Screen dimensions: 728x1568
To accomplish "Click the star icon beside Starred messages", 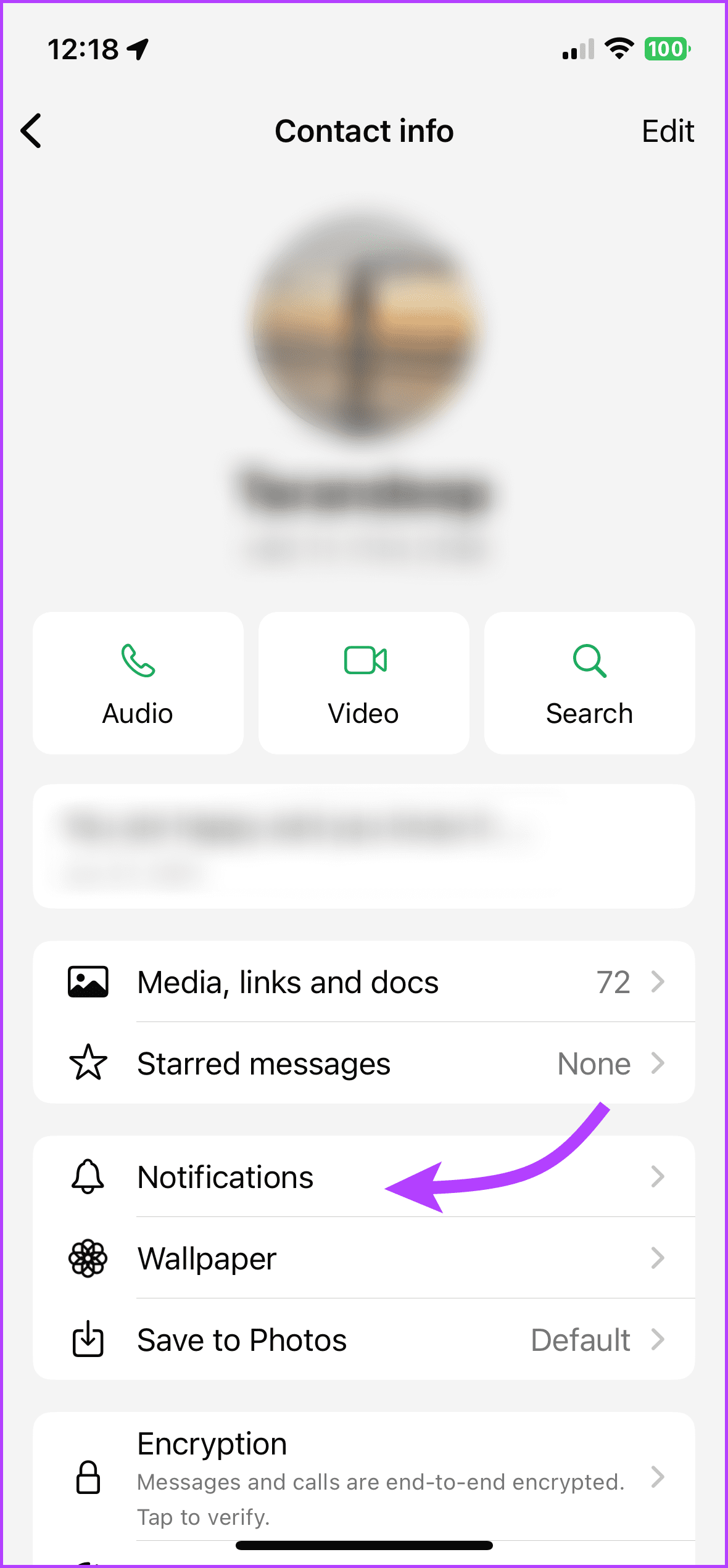I will pyautogui.click(x=88, y=1063).
